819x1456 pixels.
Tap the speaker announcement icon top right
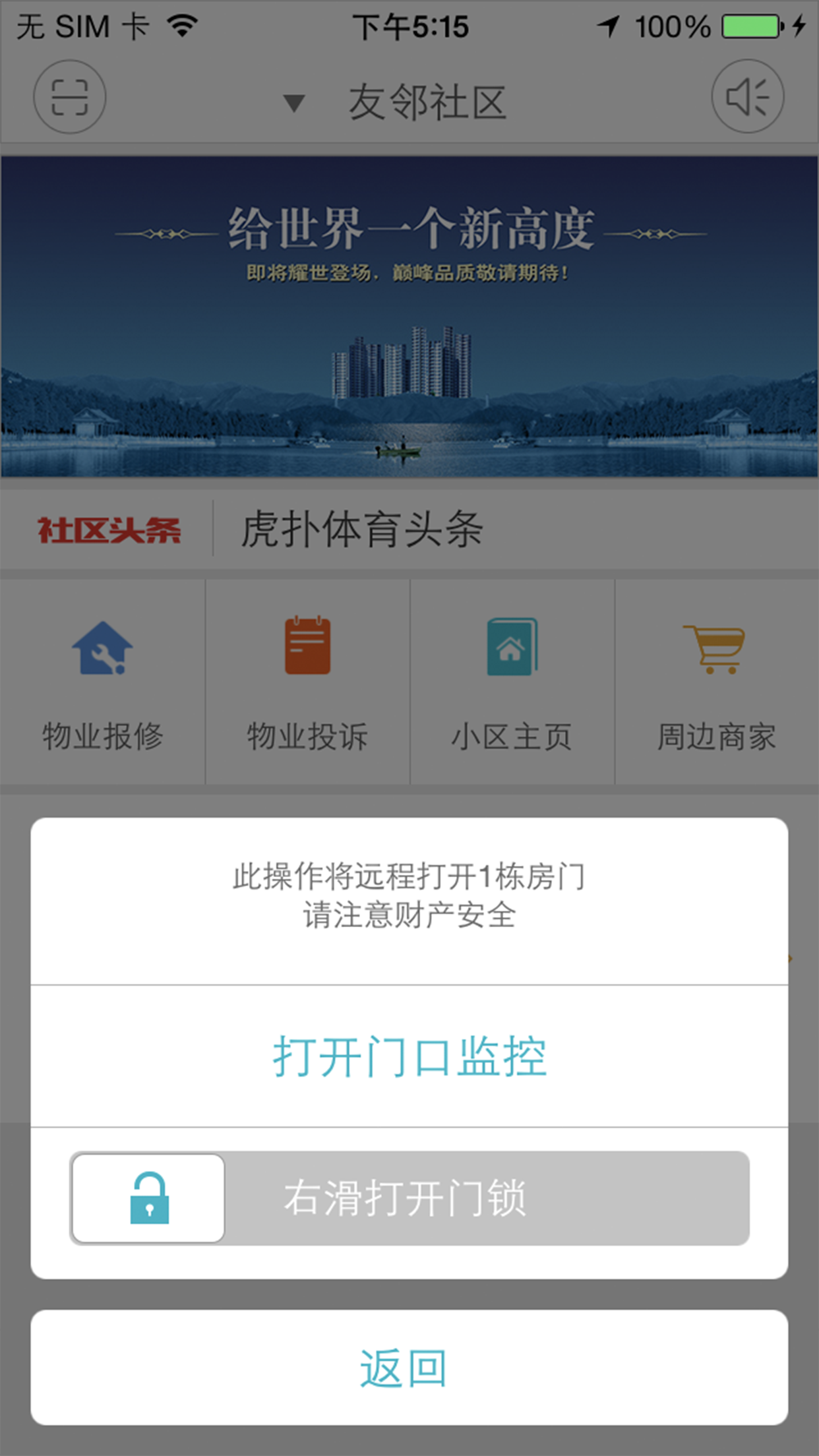point(749,96)
